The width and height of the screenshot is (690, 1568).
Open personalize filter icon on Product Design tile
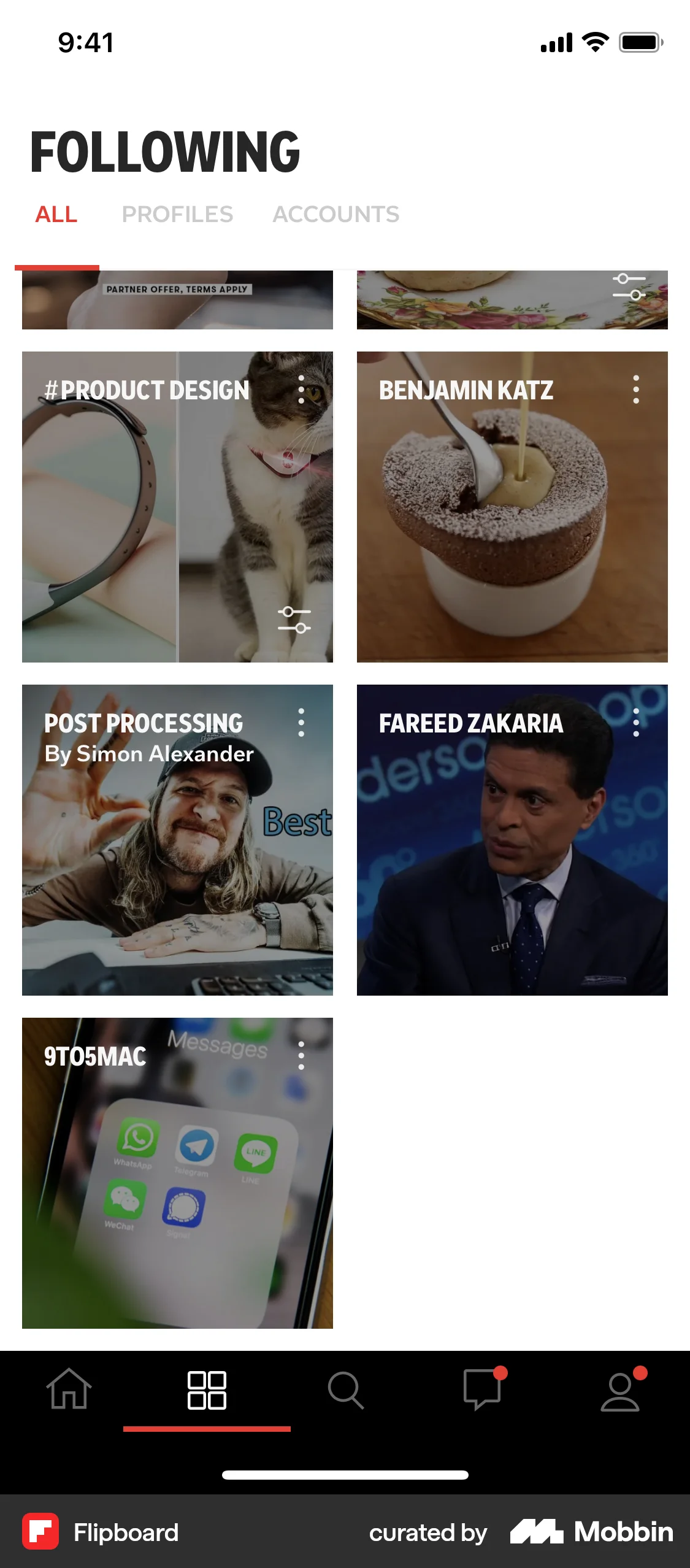tap(293, 620)
